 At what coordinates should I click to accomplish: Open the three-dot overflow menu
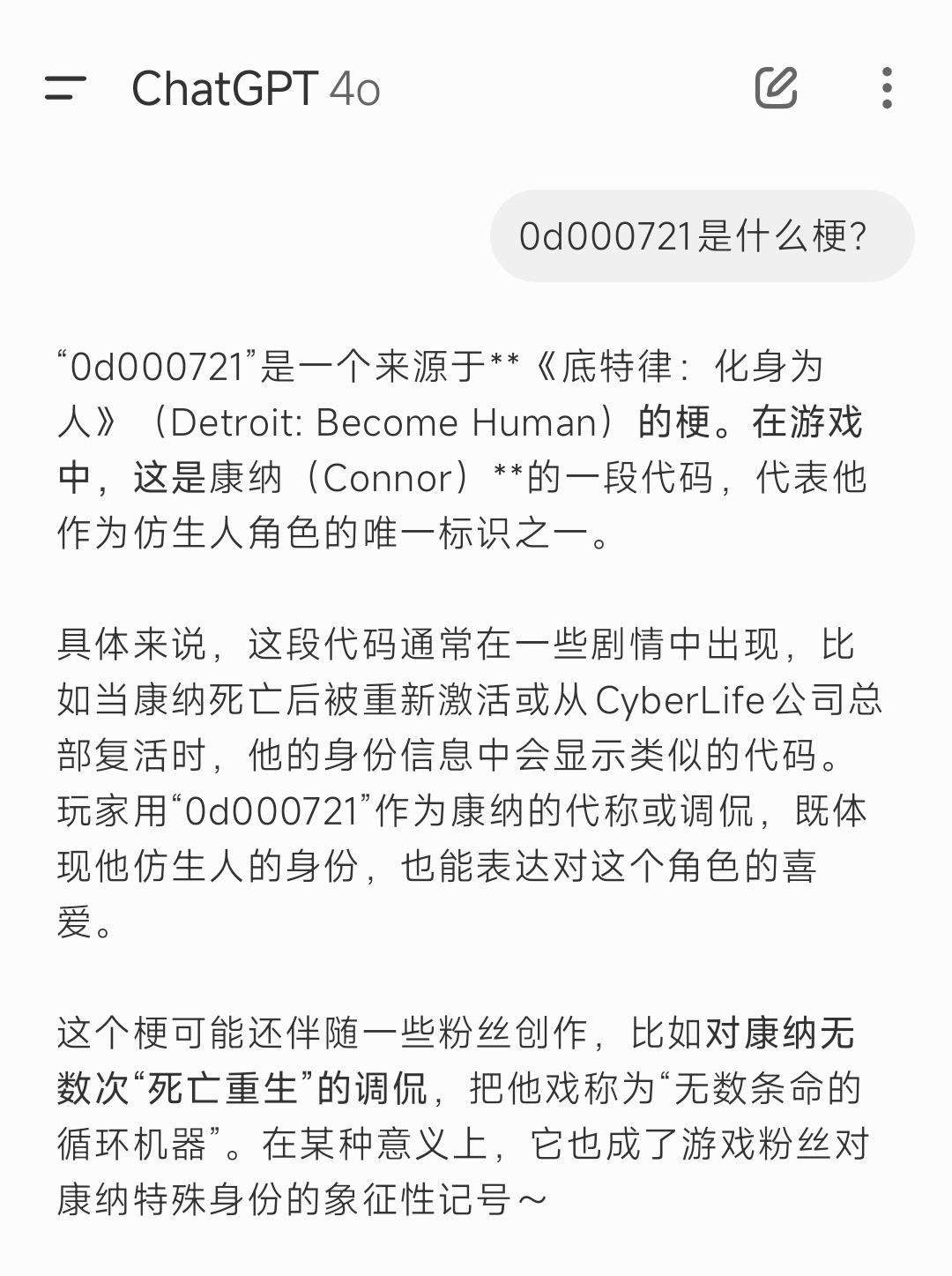887,87
